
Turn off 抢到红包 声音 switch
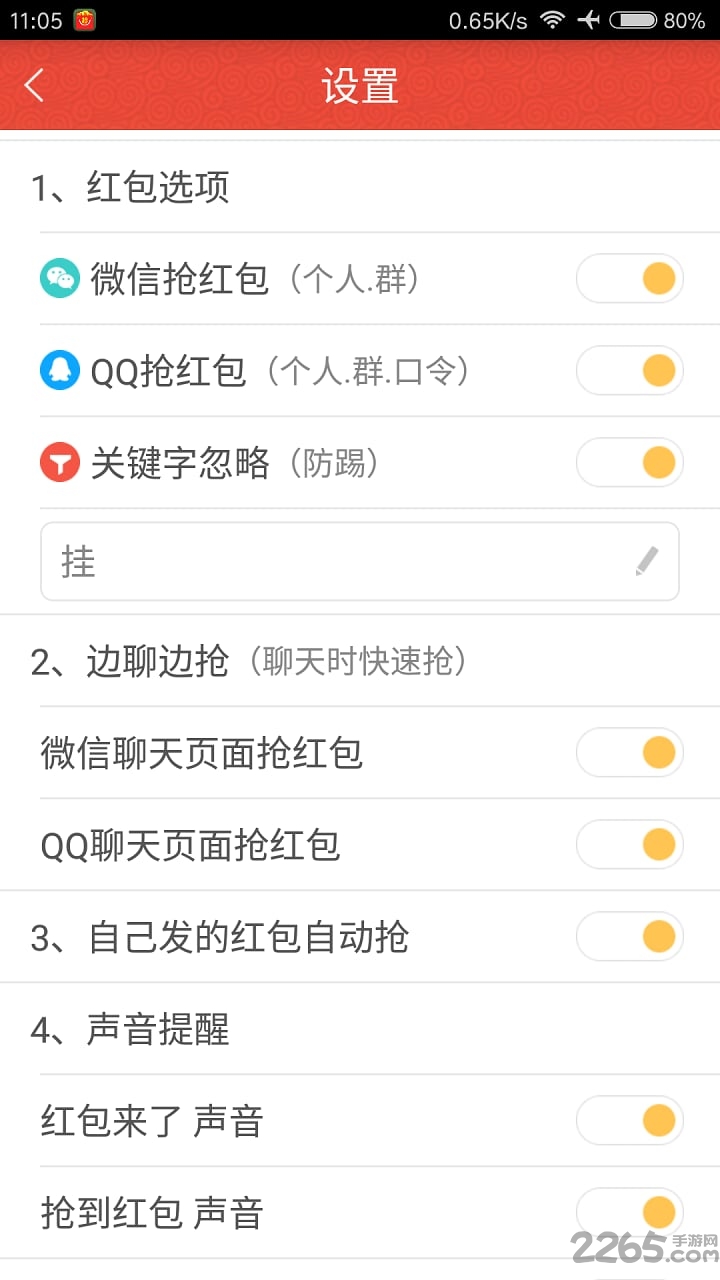(x=630, y=1212)
